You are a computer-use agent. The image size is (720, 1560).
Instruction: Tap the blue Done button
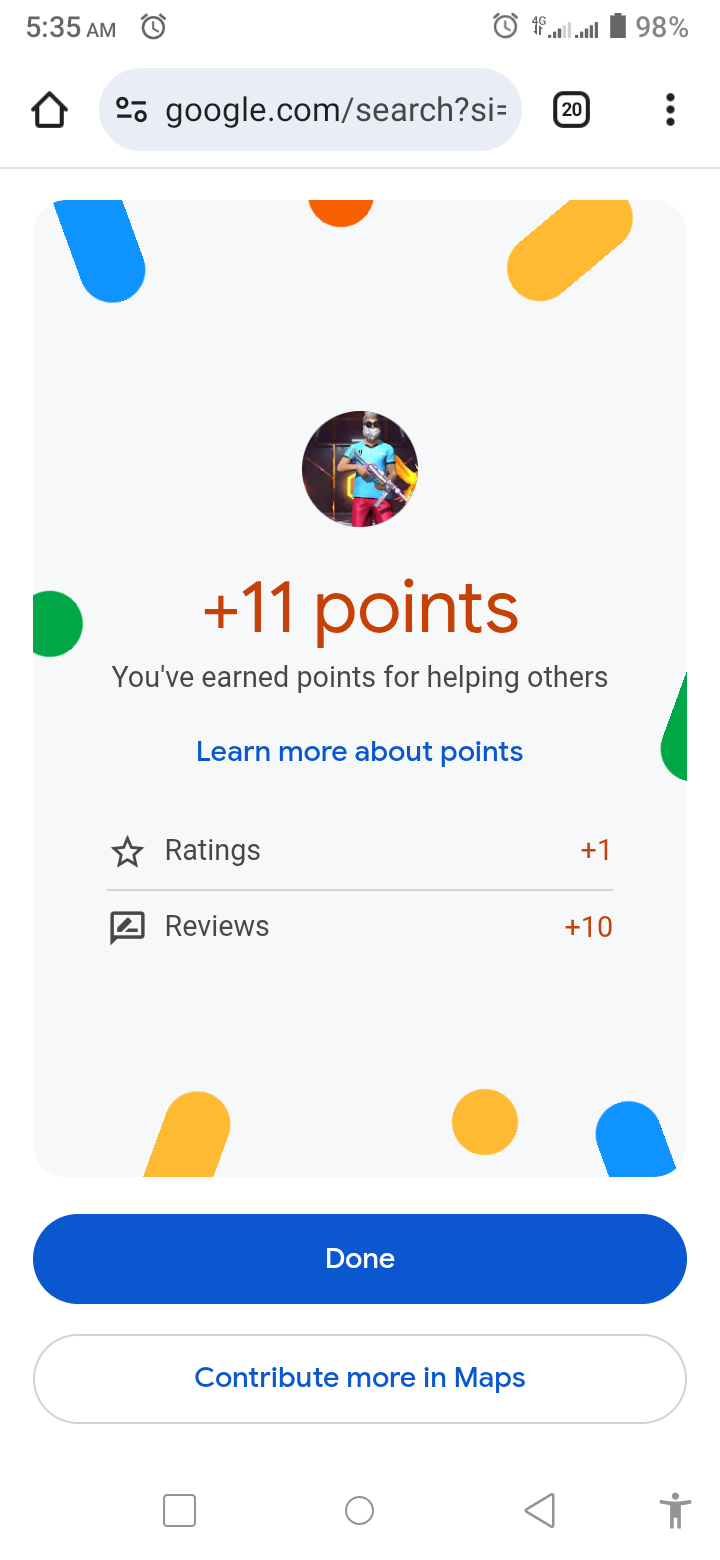point(360,1258)
